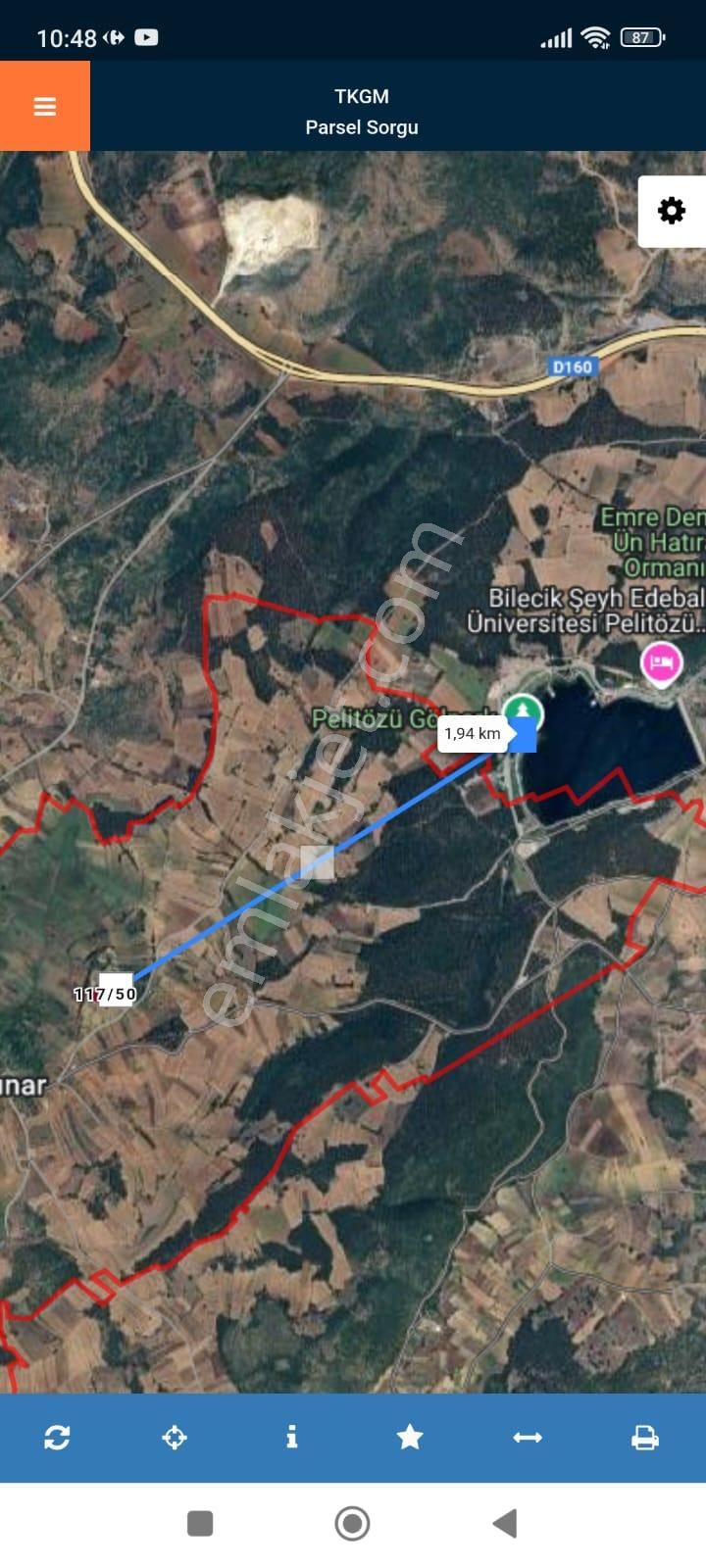706x1568 pixels.
Task: Open the hamburger side menu
Action: [x=45, y=106]
